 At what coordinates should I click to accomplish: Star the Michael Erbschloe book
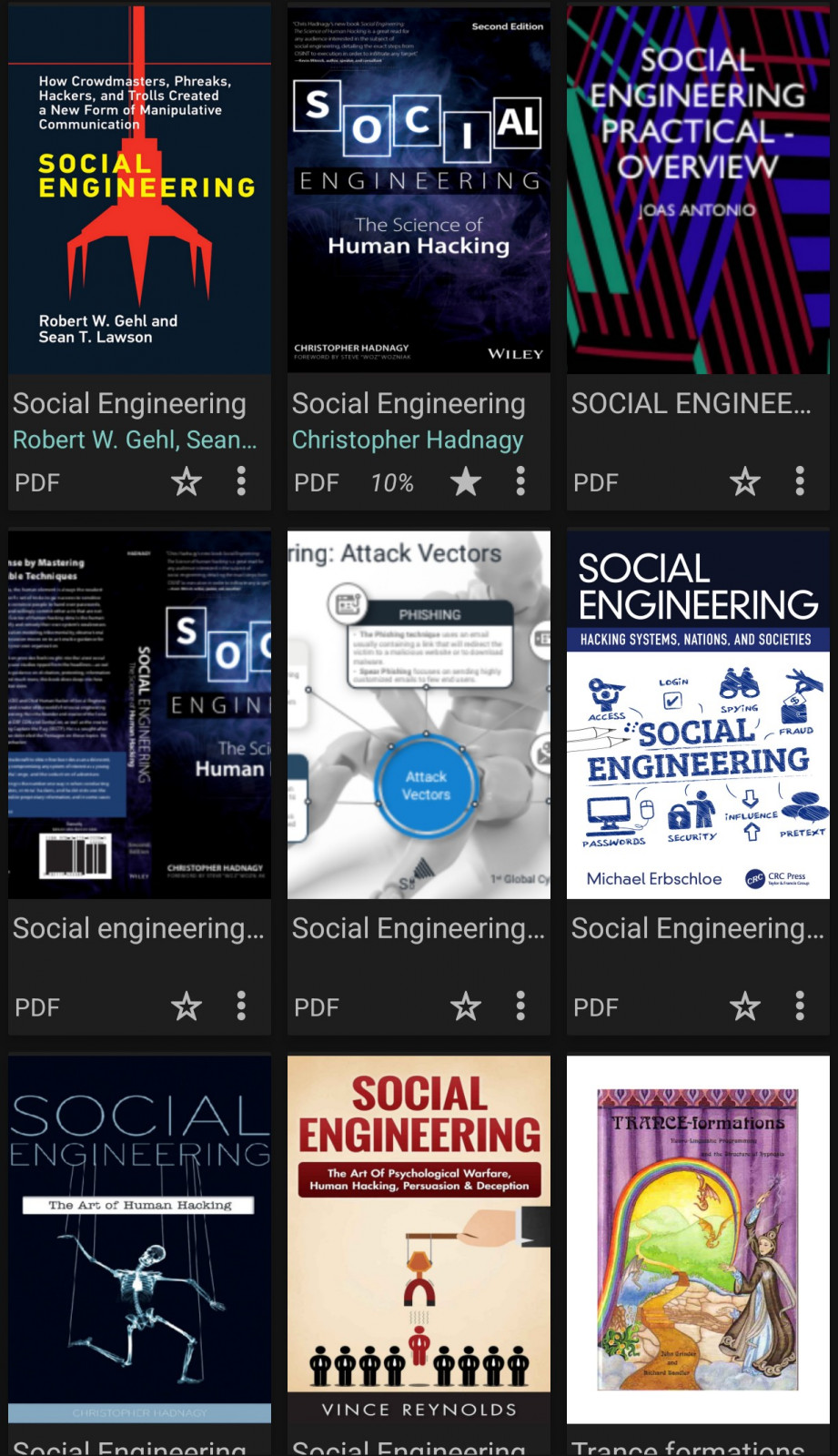[745, 1006]
